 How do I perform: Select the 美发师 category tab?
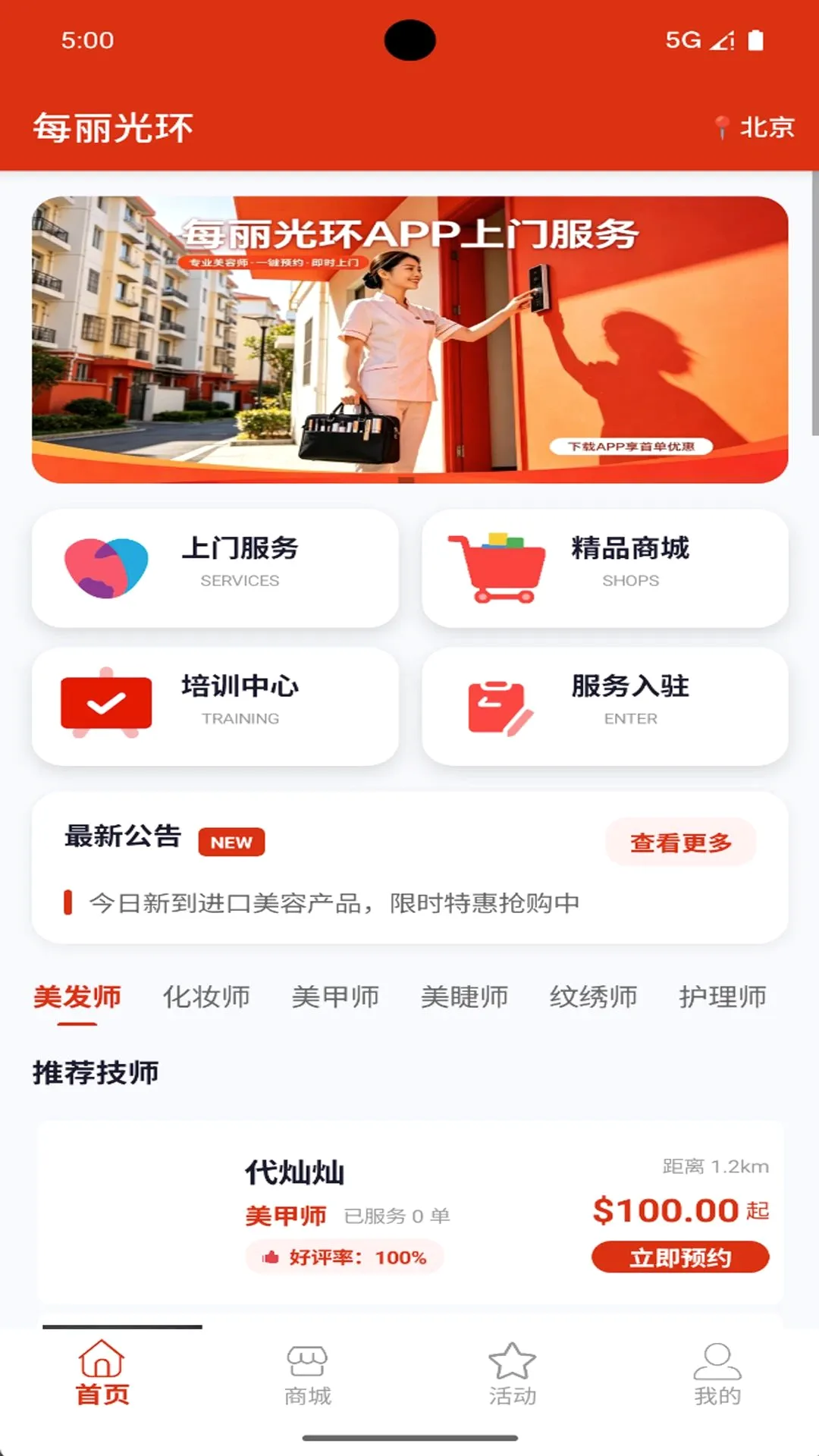click(x=77, y=996)
